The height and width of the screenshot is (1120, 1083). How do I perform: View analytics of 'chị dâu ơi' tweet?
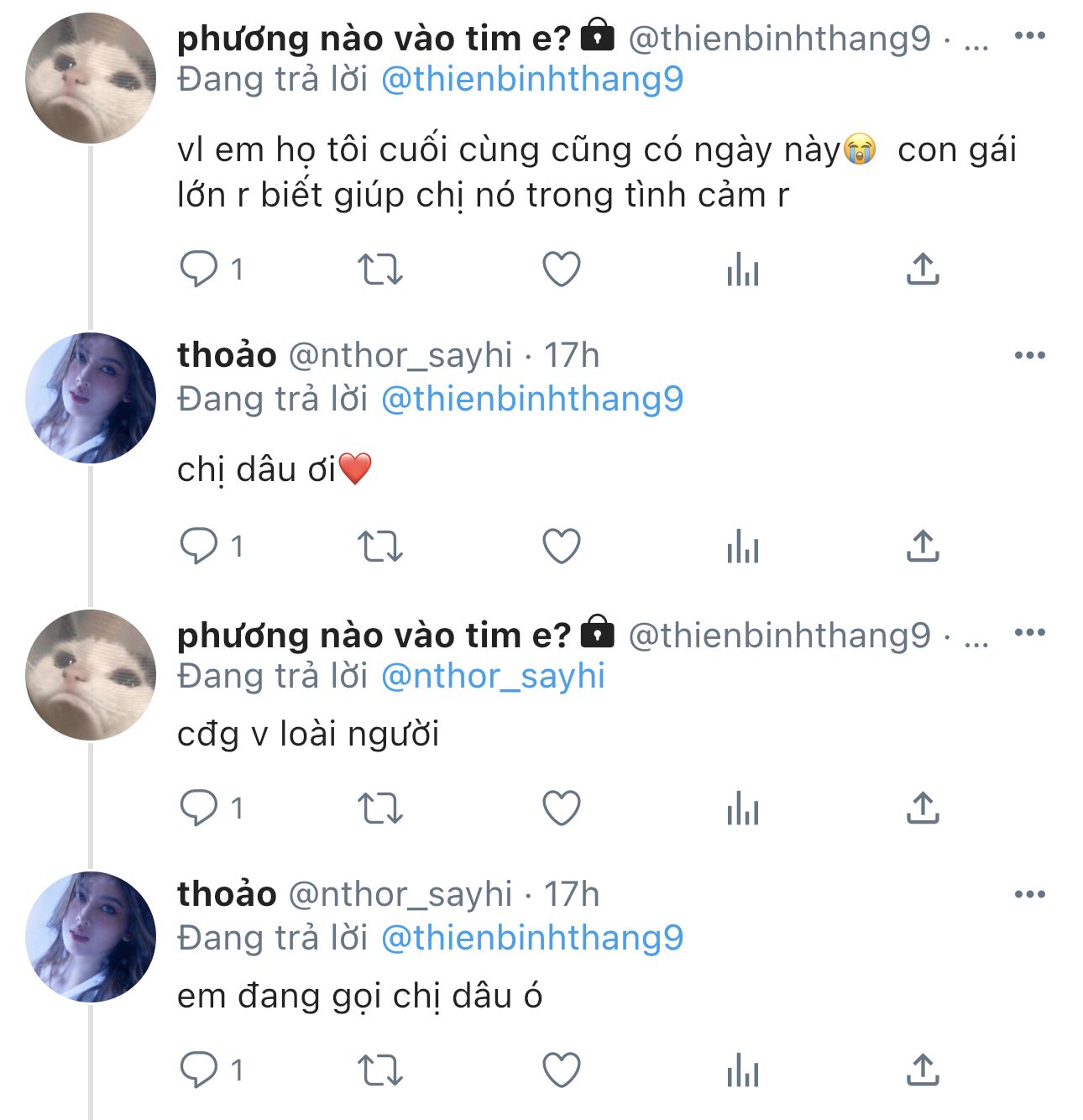coord(743,548)
